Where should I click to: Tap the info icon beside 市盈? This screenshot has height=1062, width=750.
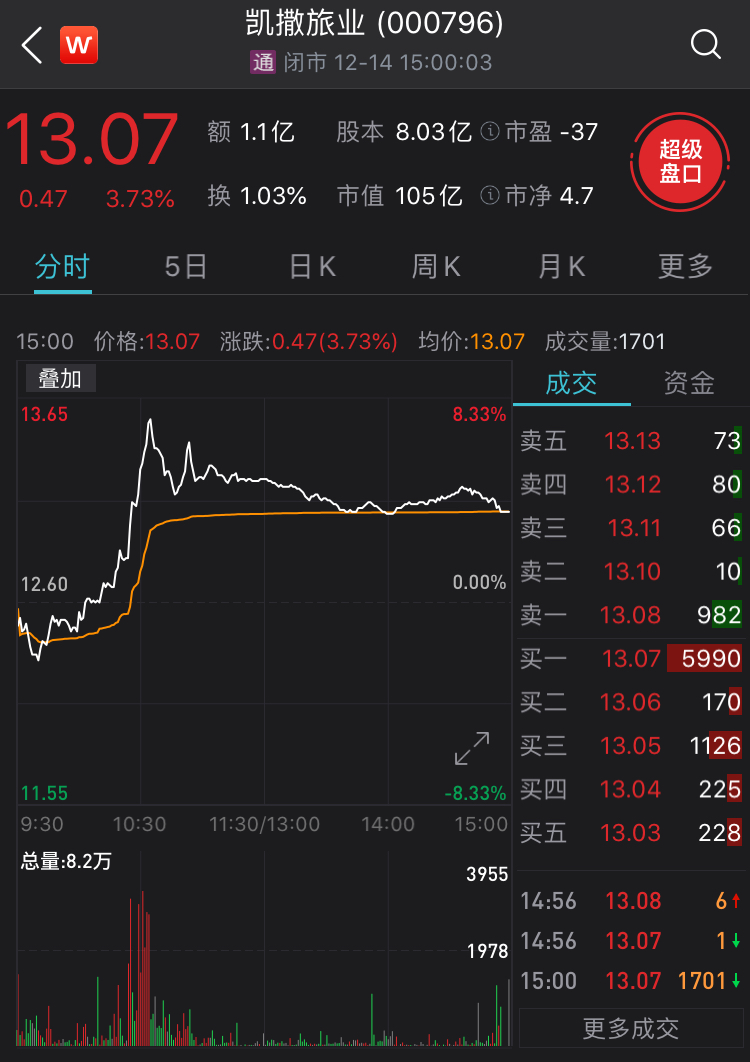[490, 132]
